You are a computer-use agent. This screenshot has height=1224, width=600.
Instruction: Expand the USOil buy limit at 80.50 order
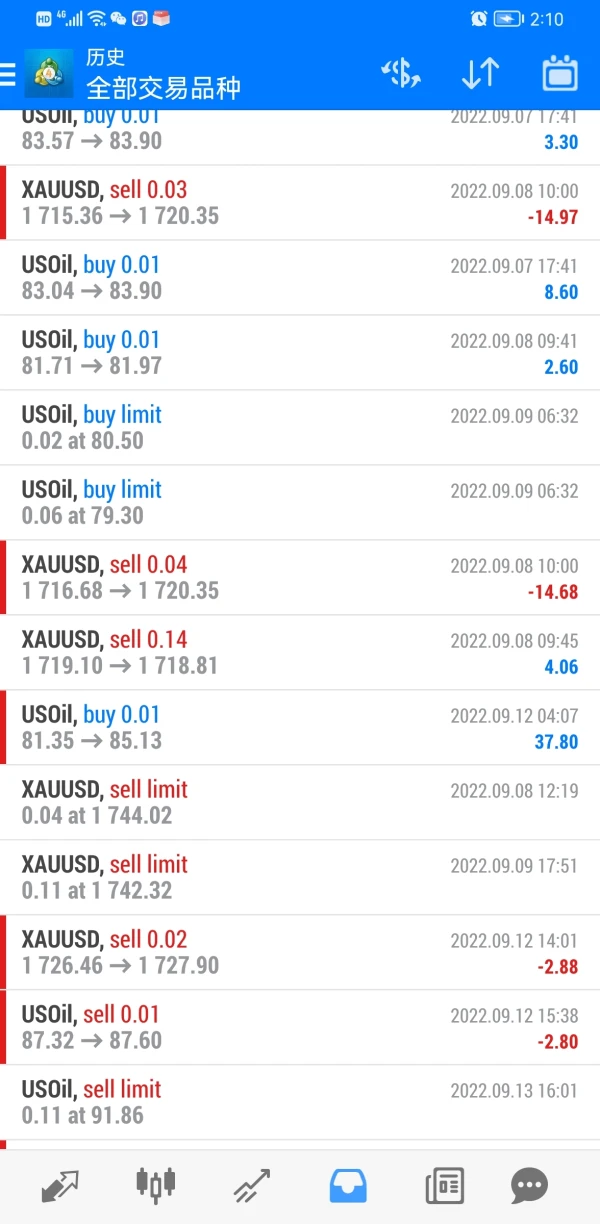(x=300, y=428)
